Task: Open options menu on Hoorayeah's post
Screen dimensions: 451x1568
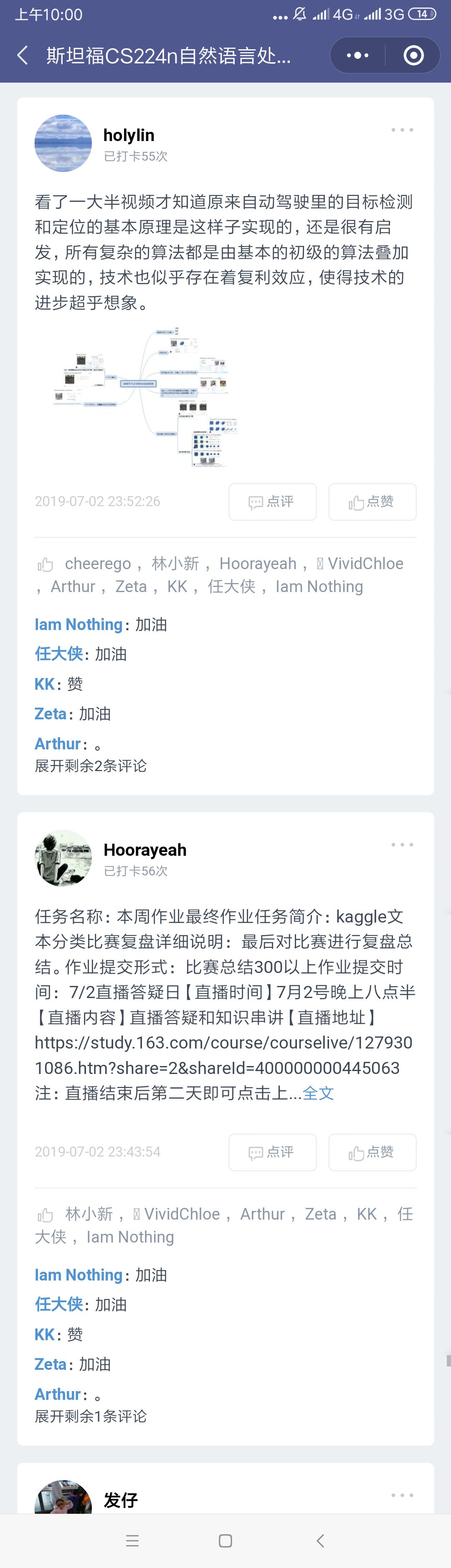Action: pos(402,845)
